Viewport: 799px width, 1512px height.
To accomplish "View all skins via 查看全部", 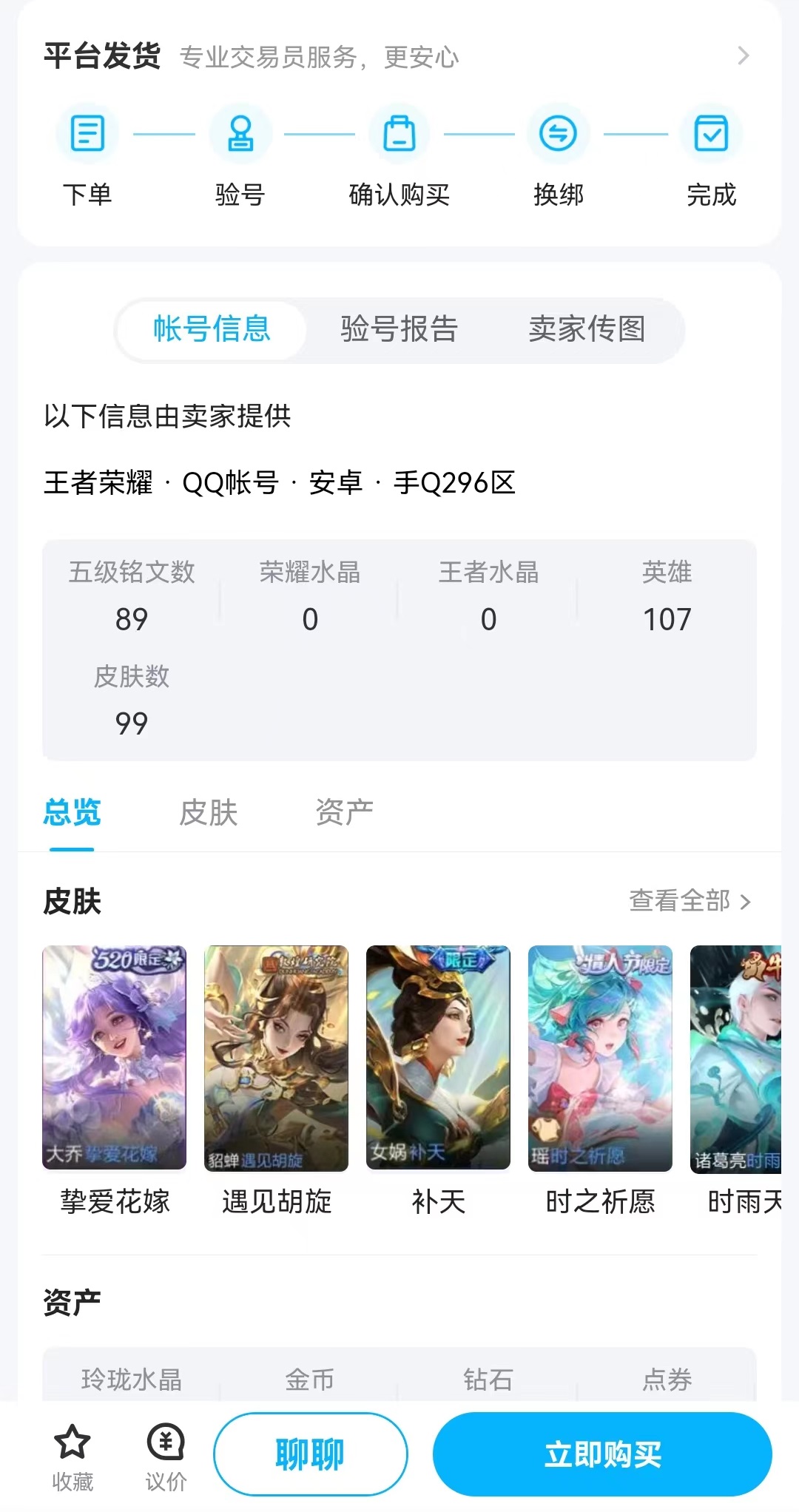I will click(690, 901).
